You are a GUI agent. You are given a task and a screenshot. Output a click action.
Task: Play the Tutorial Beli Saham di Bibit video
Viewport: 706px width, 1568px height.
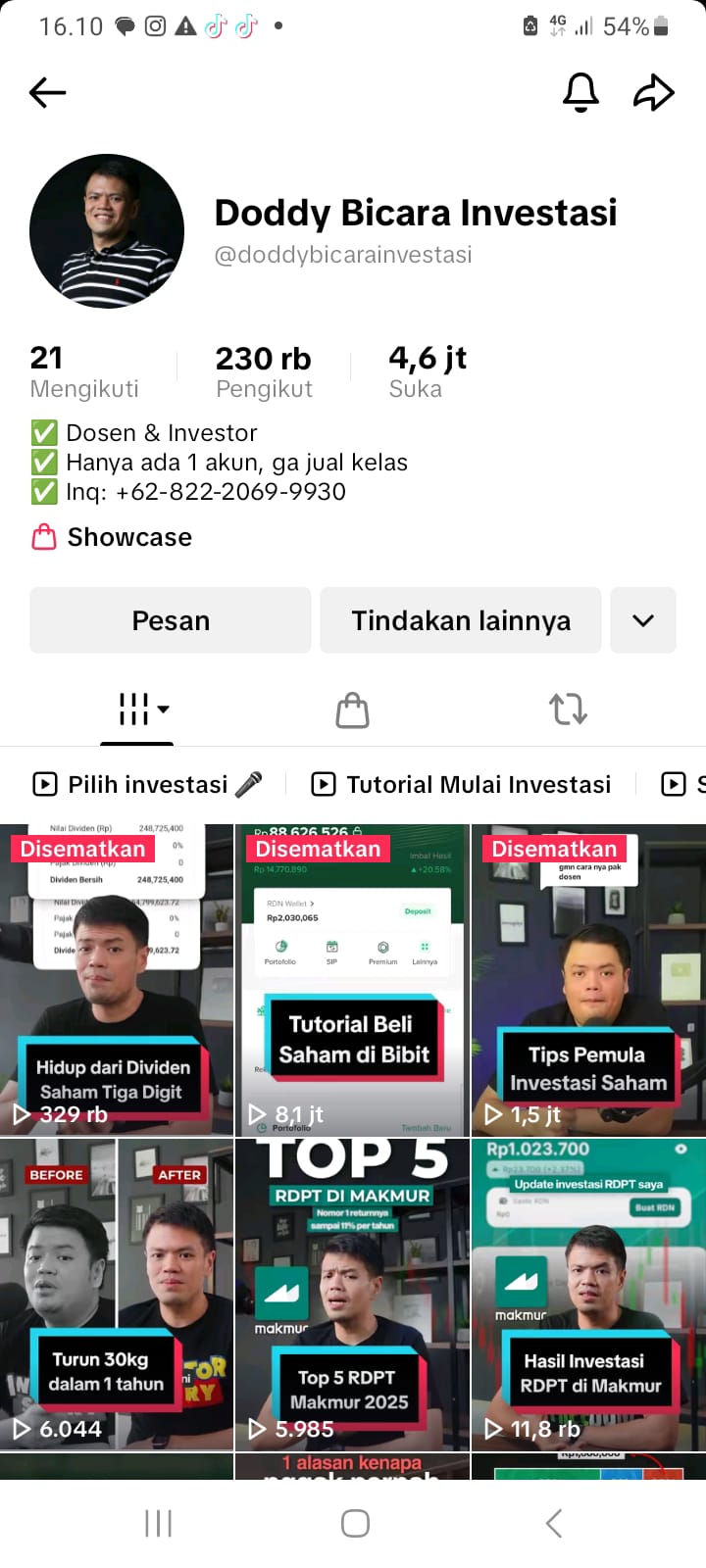[353, 980]
